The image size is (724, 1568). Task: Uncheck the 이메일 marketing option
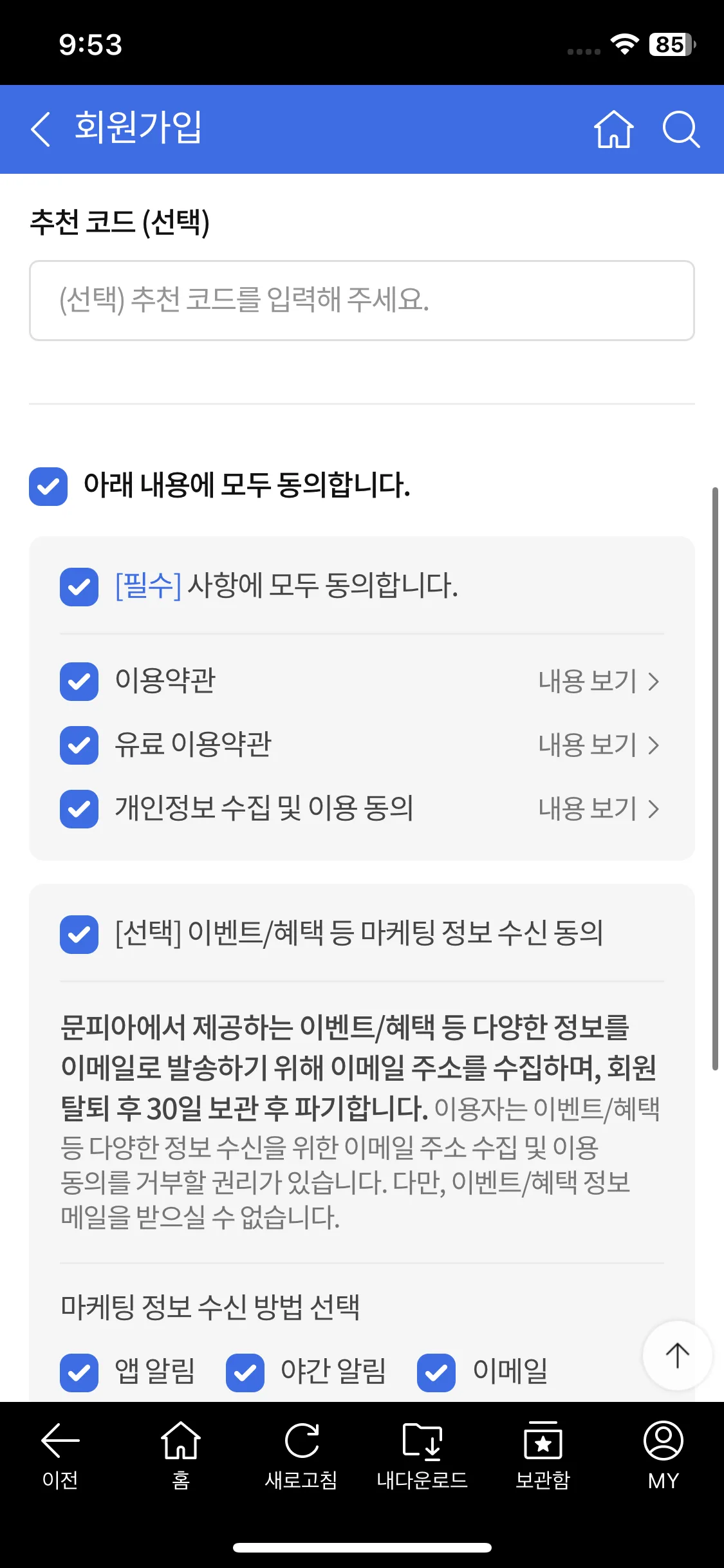(436, 1372)
